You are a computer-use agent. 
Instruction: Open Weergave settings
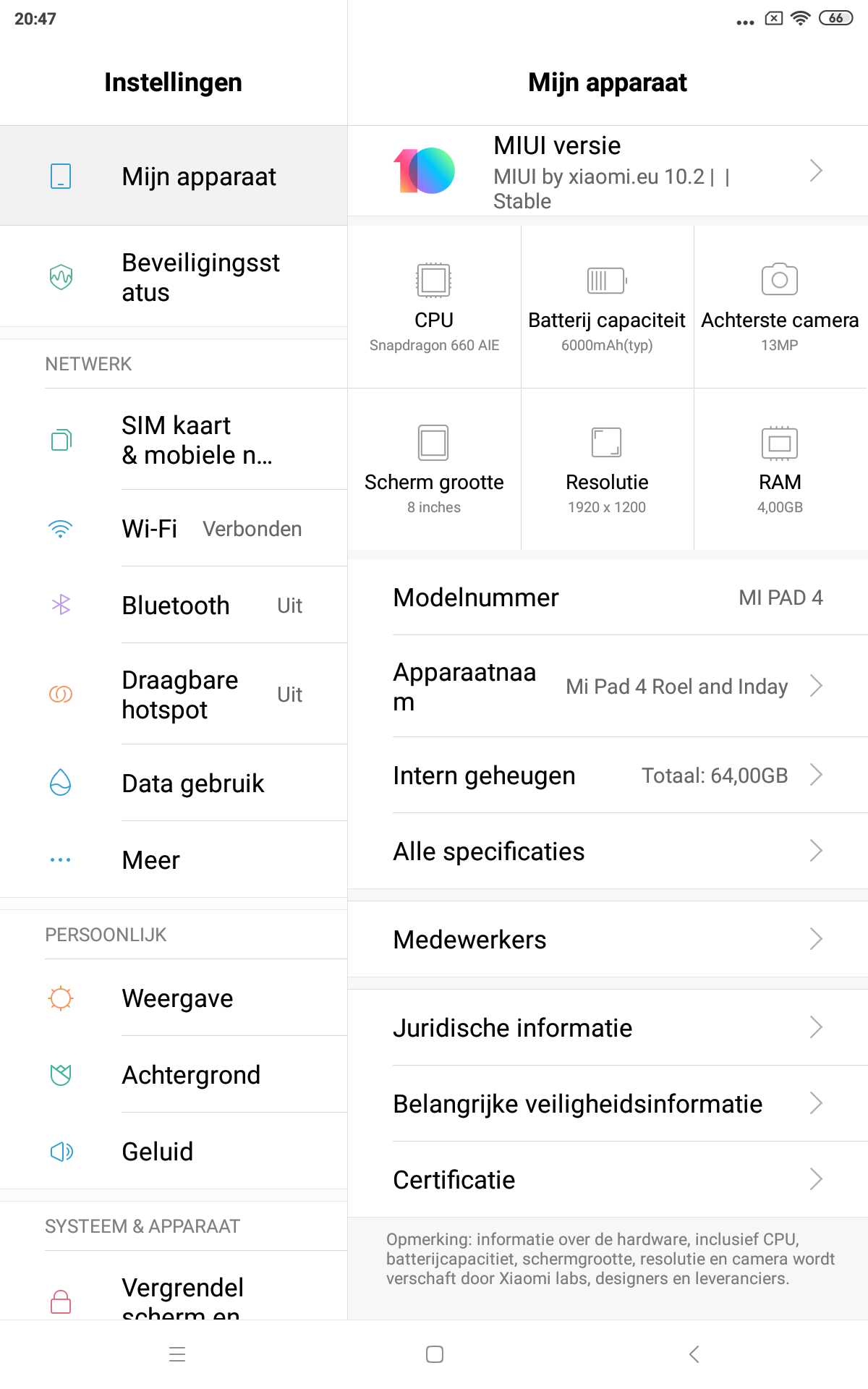[x=174, y=998]
